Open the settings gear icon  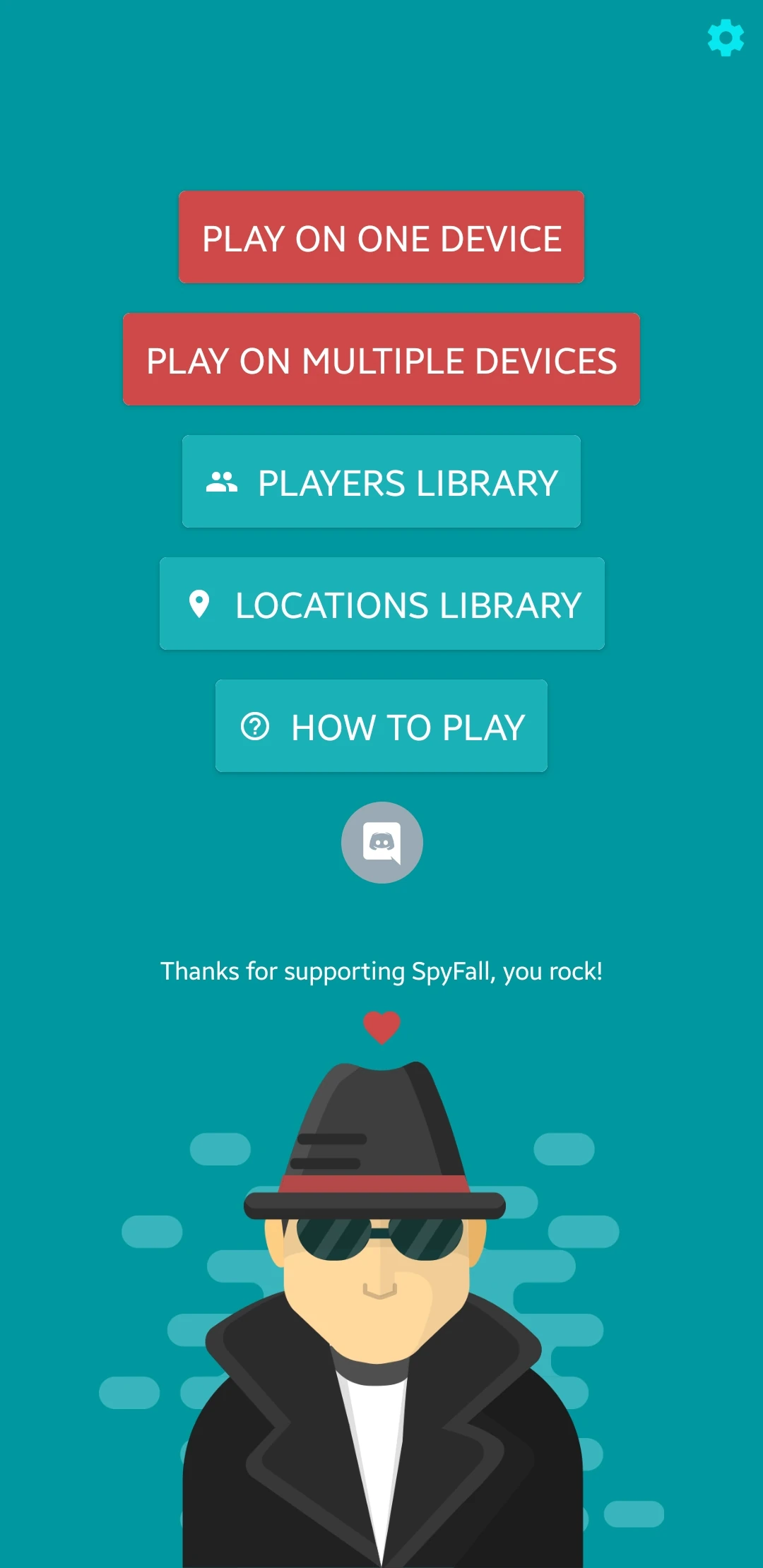point(725,39)
